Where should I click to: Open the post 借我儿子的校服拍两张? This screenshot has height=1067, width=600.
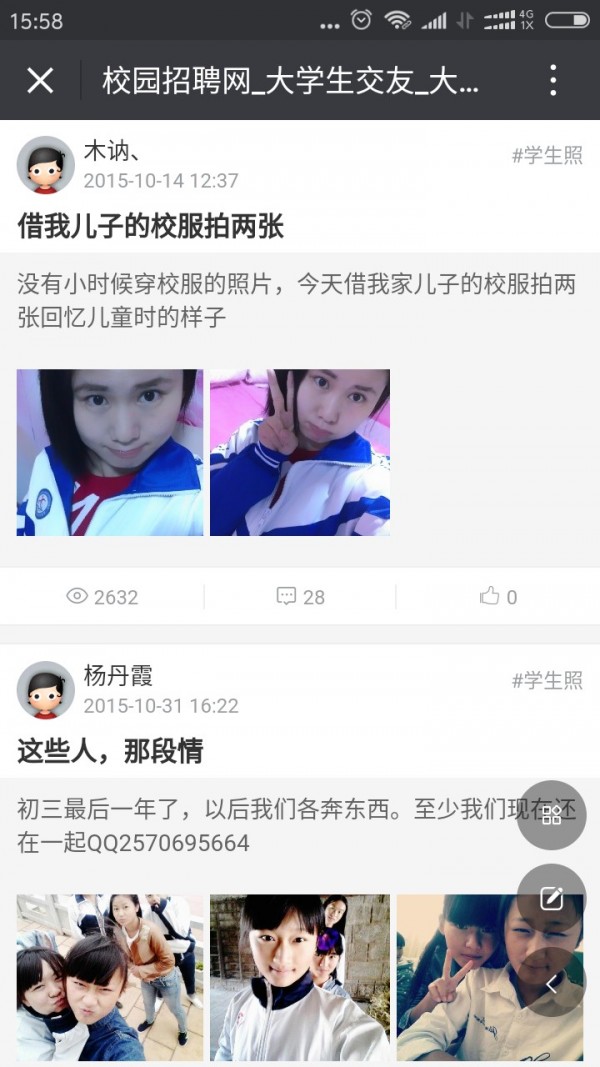click(x=151, y=227)
